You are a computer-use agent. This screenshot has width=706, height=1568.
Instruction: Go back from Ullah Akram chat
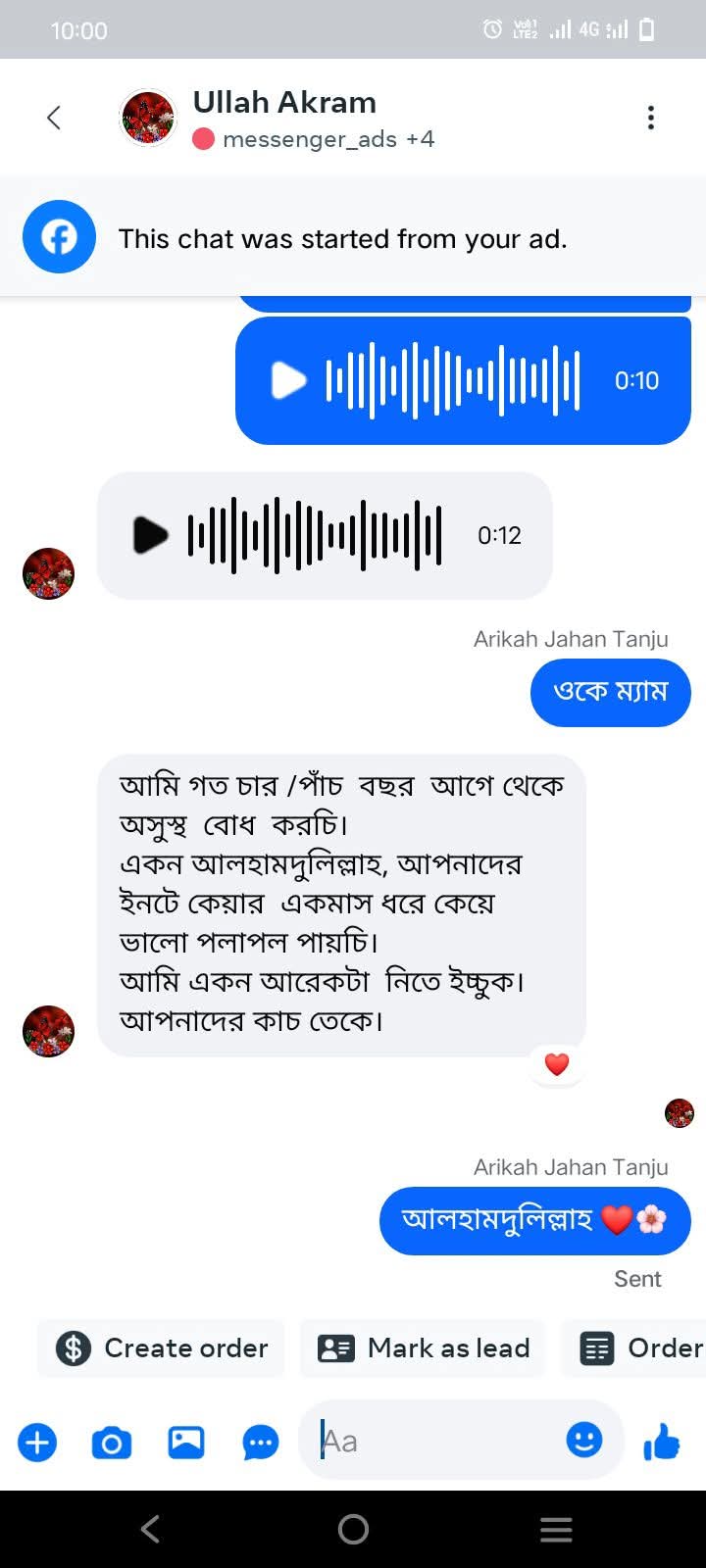click(54, 119)
